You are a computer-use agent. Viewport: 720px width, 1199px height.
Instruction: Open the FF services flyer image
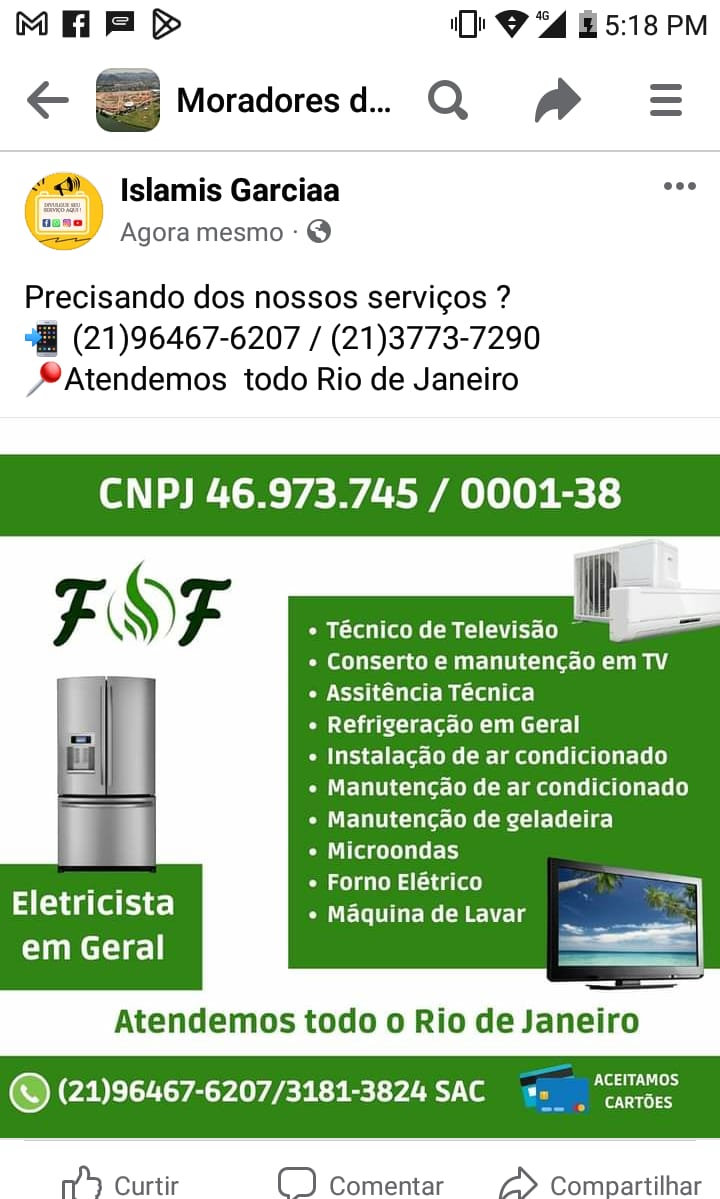[x=360, y=795]
